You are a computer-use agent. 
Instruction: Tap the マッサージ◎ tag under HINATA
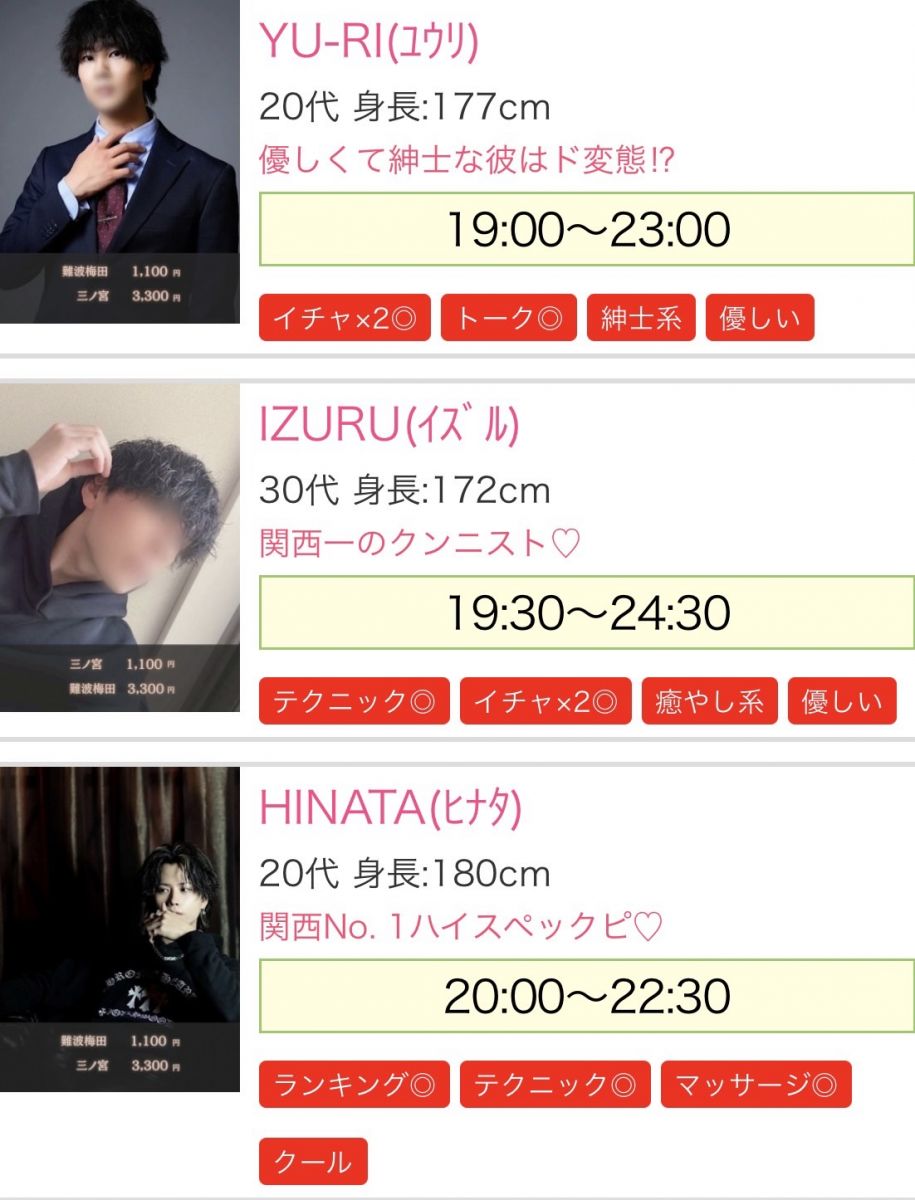(x=755, y=1085)
